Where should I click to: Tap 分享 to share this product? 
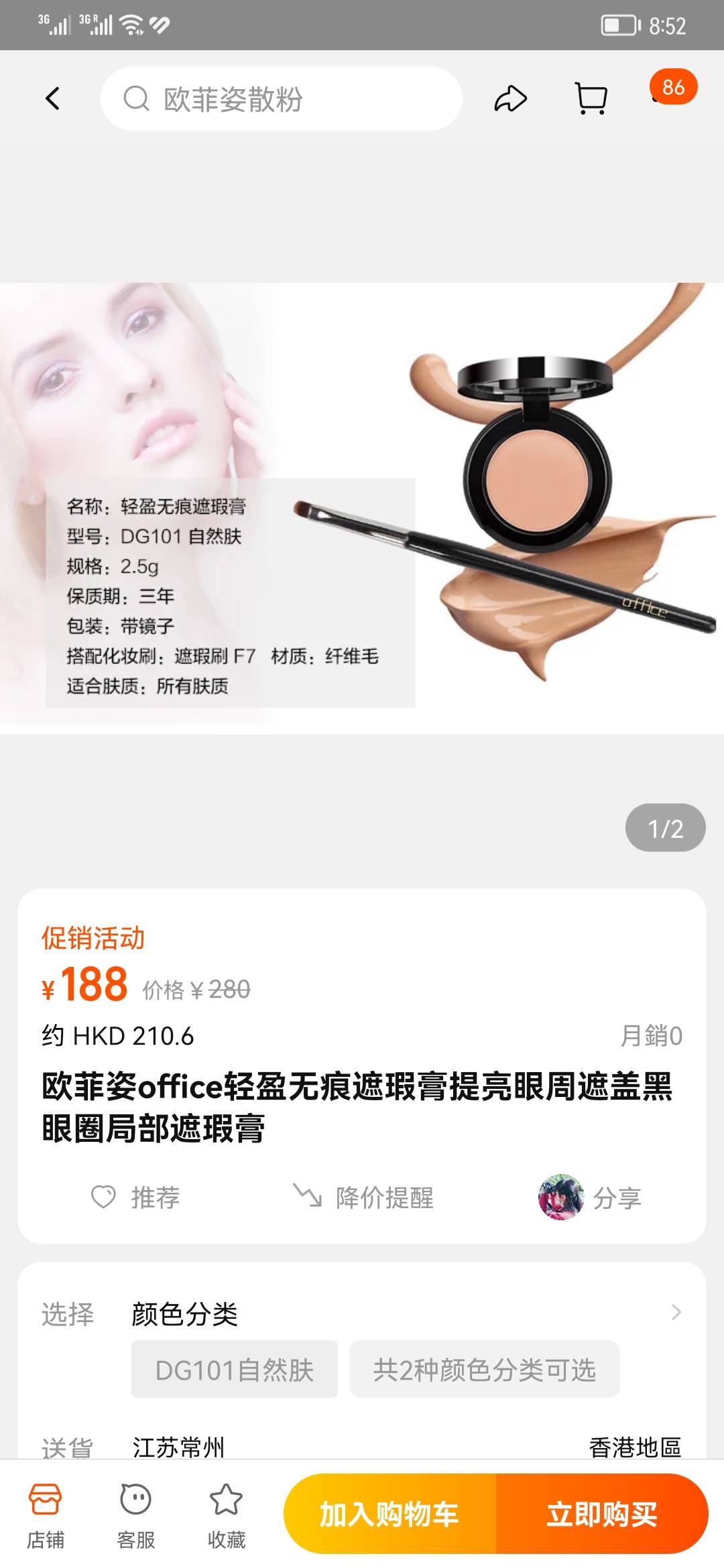617,1199
